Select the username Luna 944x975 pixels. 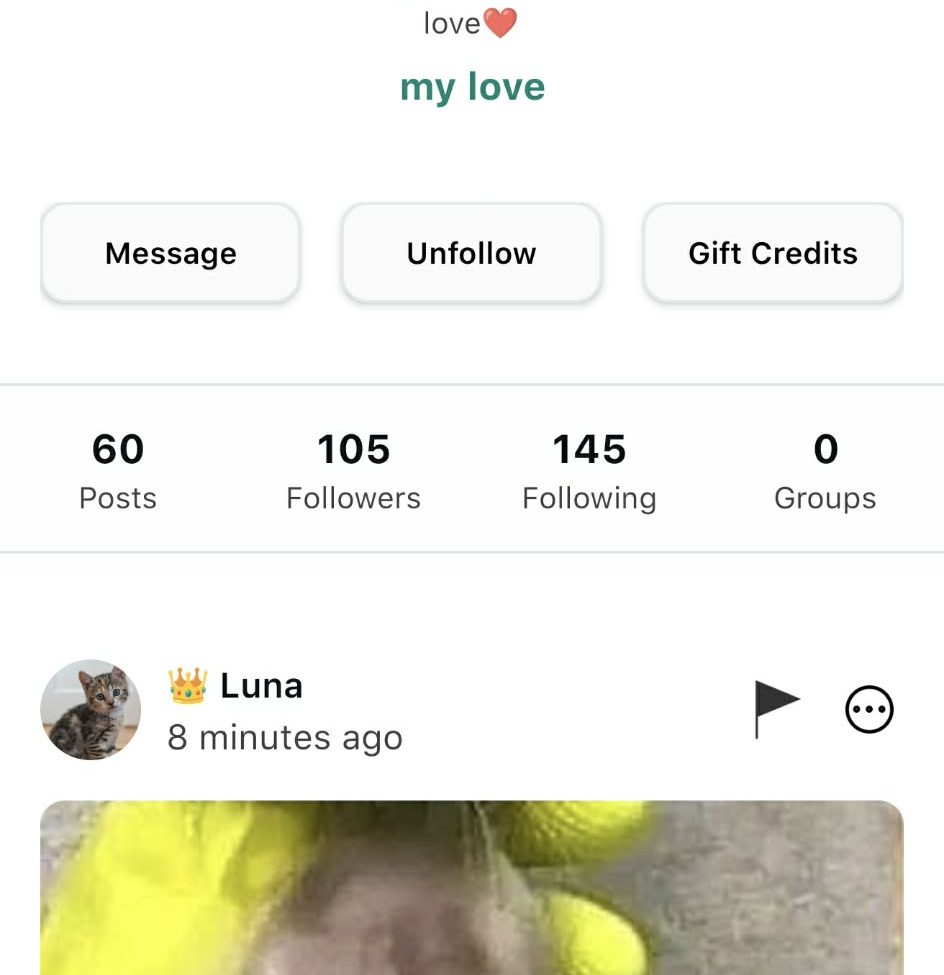coord(260,685)
